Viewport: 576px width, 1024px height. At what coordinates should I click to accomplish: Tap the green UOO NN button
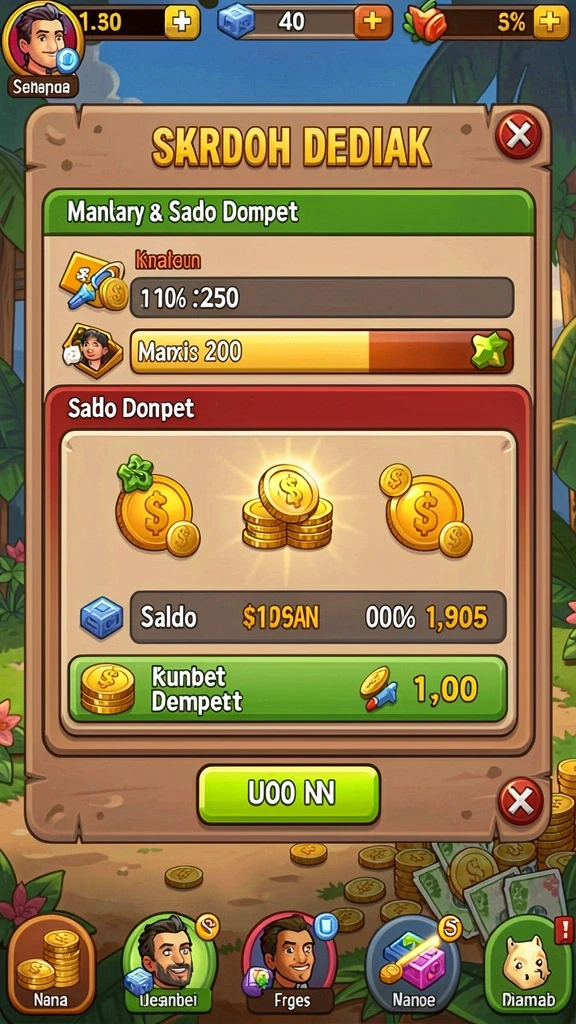tap(289, 793)
